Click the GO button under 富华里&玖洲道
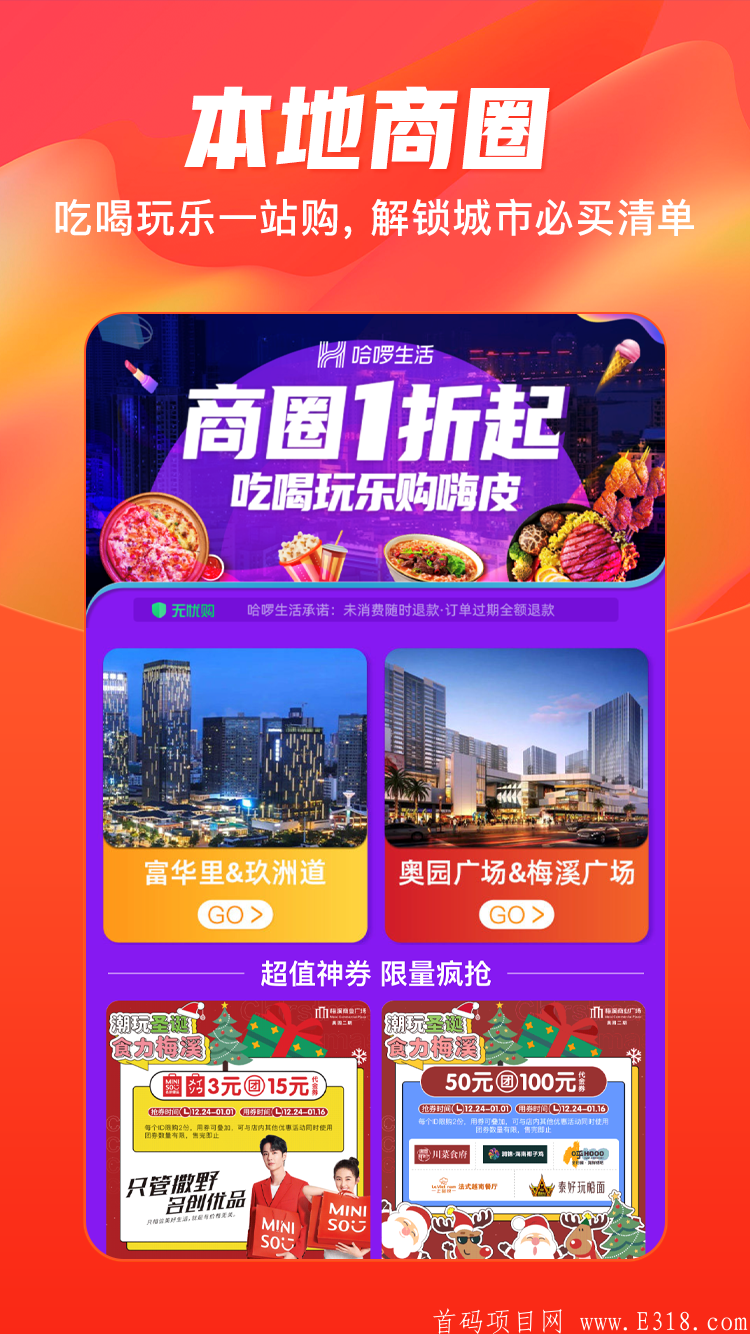The width and height of the screenshot is (750, 1334). tap(235, 914)
